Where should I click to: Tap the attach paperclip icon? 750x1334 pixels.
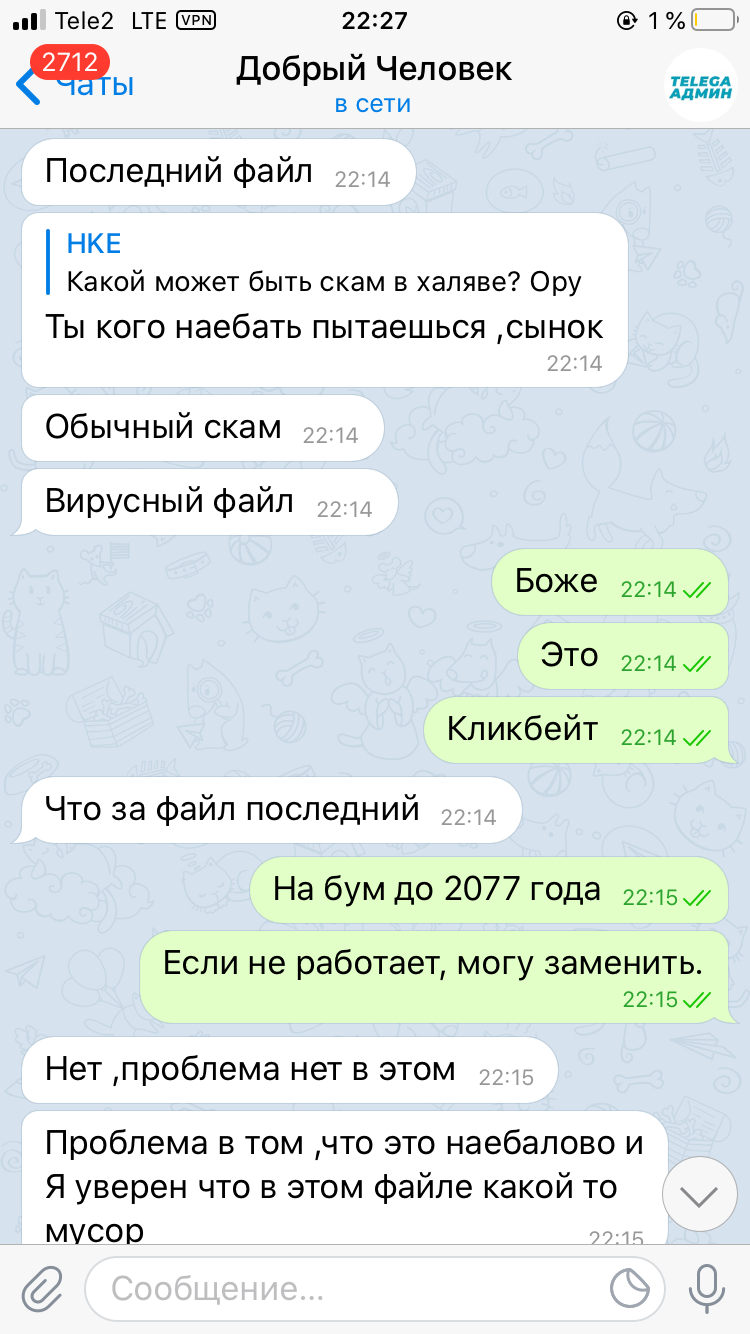[41, 1288]
